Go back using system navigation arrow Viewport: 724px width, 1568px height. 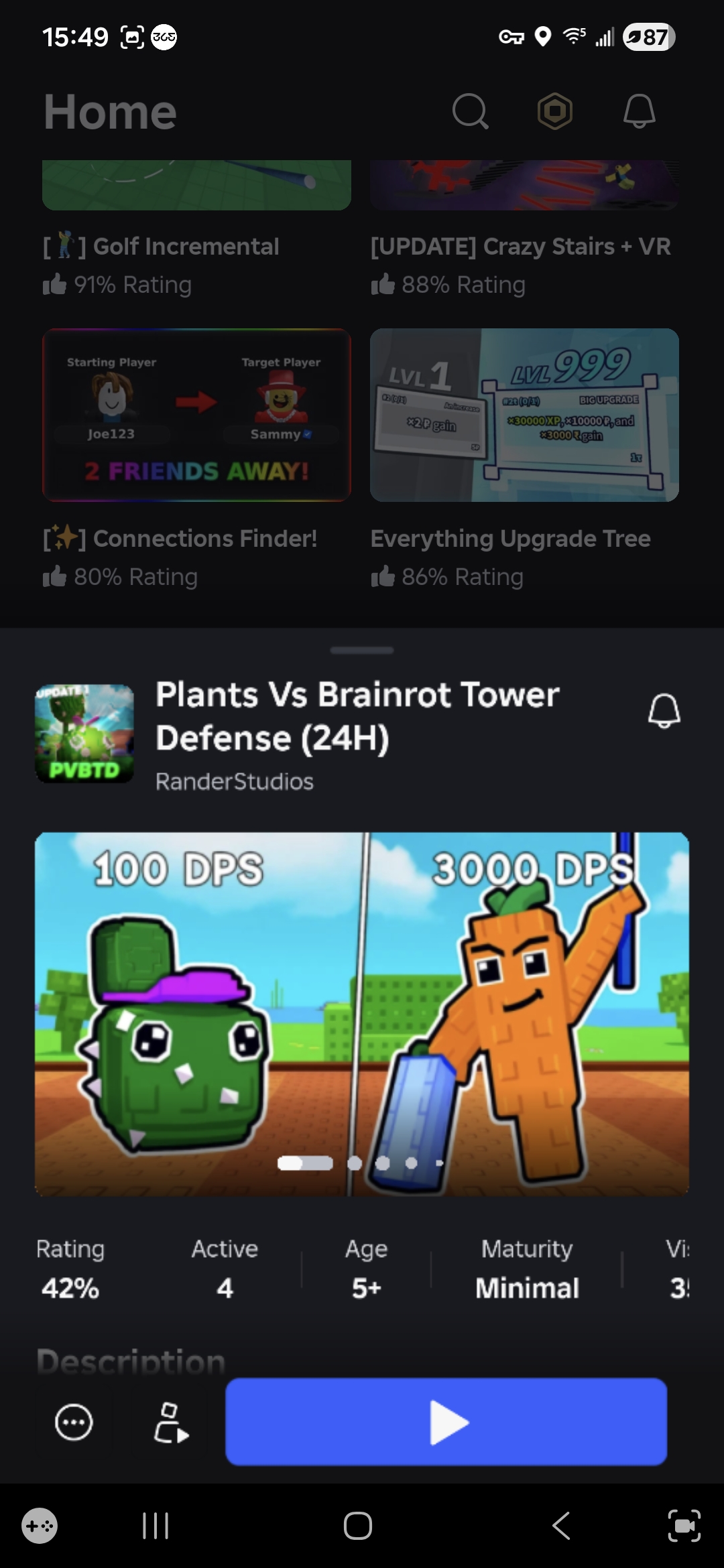[561, 1526]
